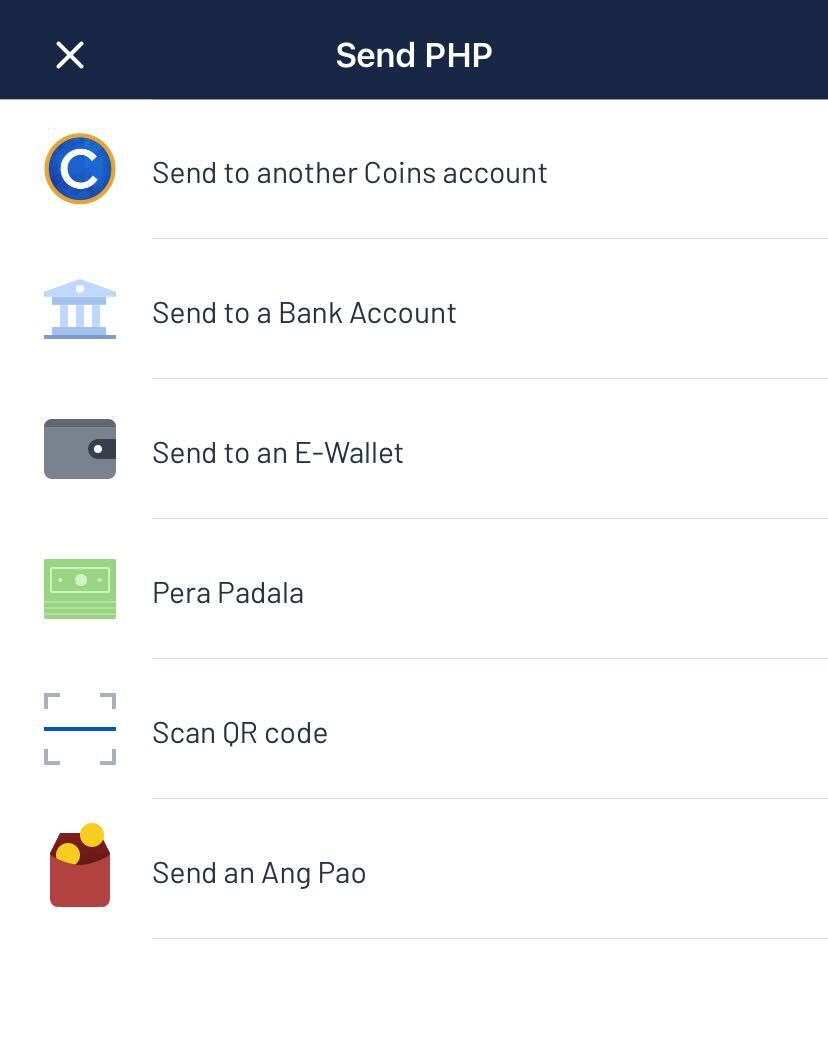Click the E-Wallet row separator area
828x1056 pixels.
pyautogui.click(x=490, y=518)
